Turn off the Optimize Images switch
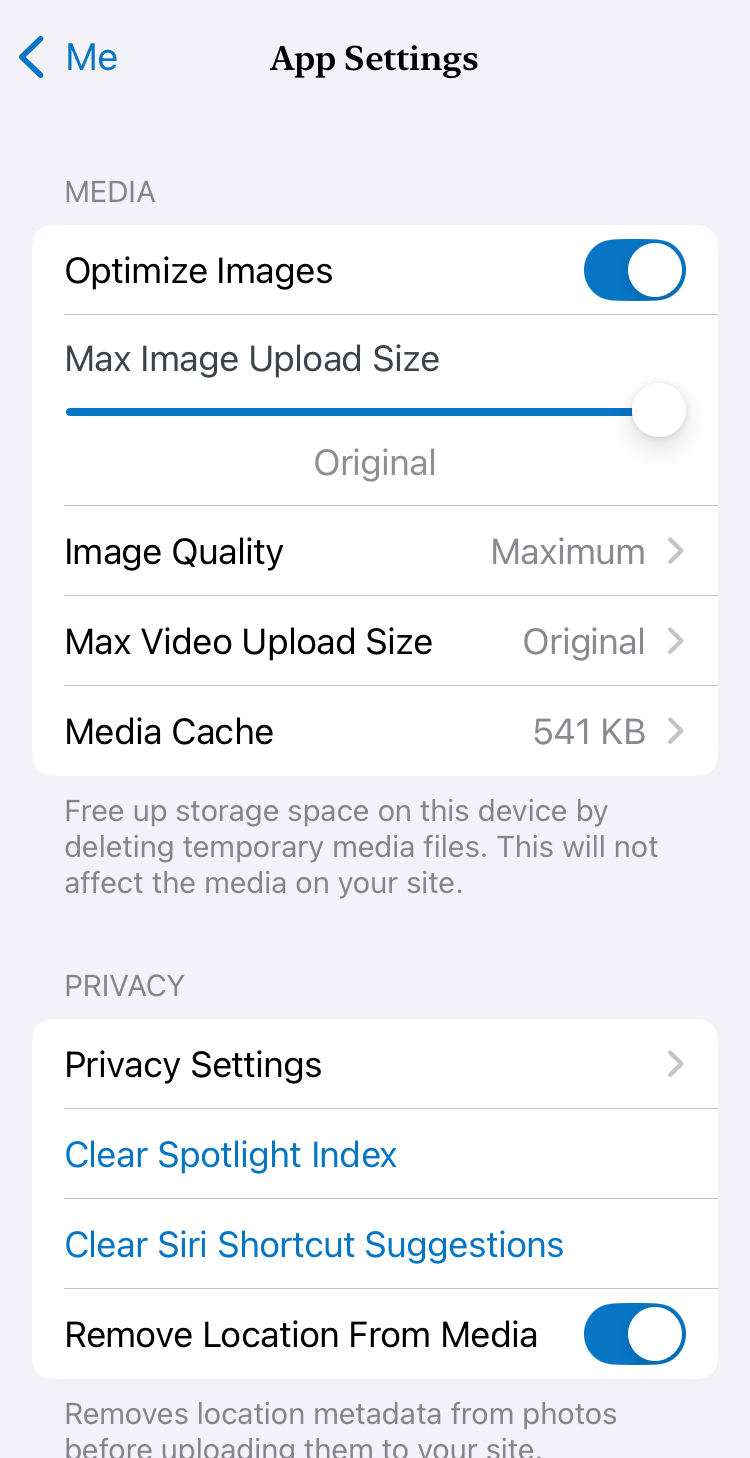 click(634, 270)
